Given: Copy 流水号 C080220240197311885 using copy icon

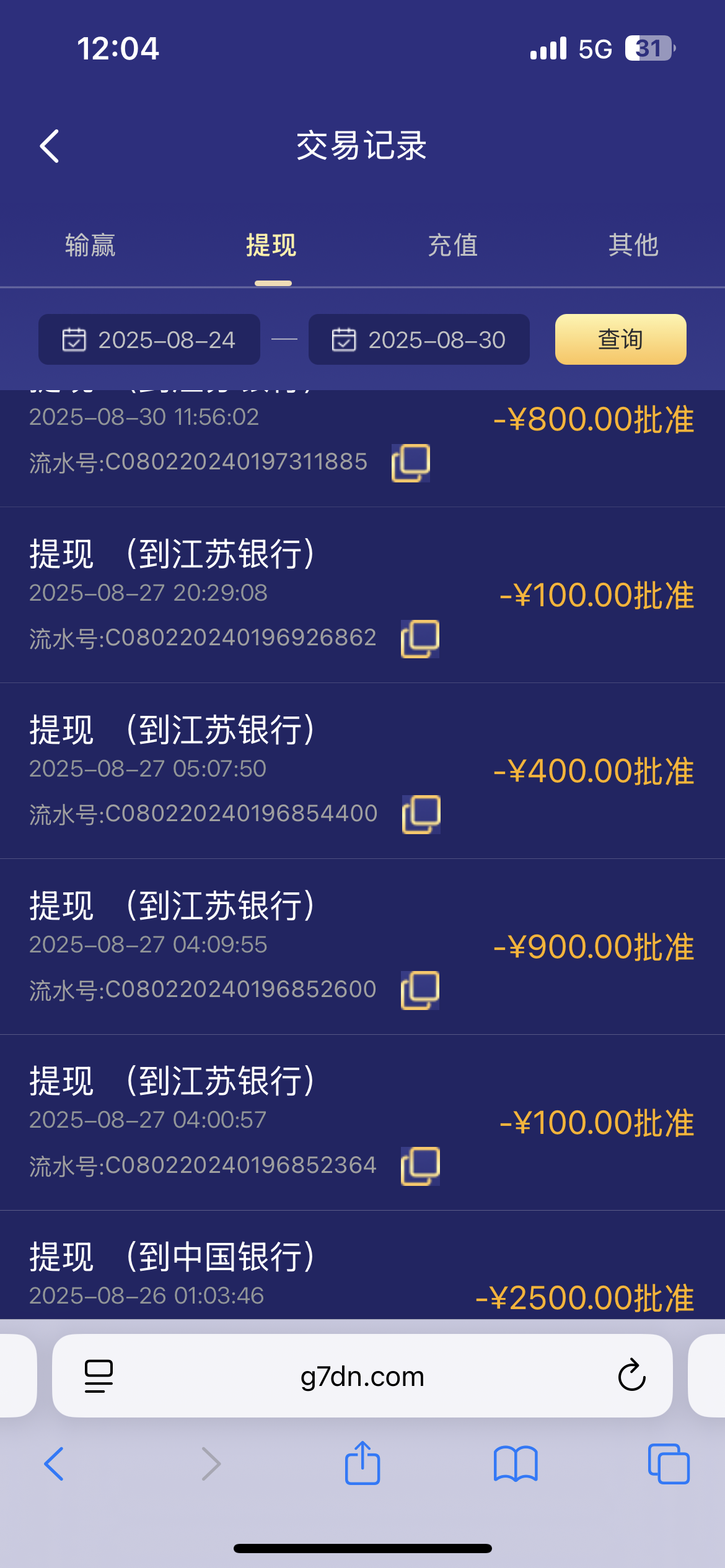Looking at the screenshot, I should coord(411,462).
